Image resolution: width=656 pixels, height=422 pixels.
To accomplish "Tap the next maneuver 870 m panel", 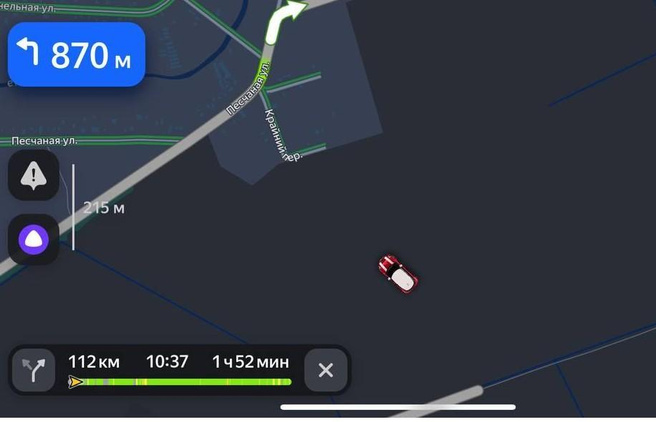I will point(77,55).
